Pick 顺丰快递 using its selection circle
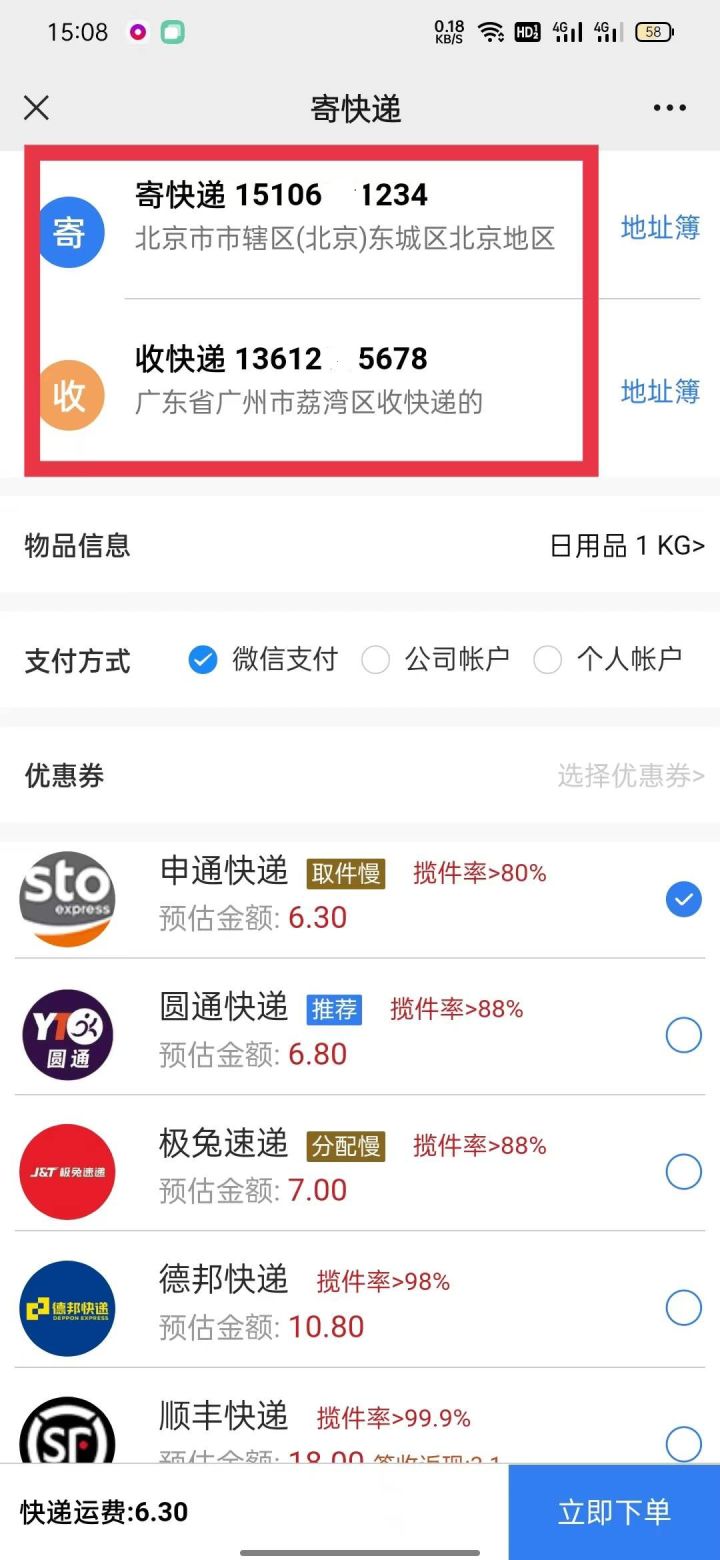This screenshot has height=1560, width=720. point(684,1444)
